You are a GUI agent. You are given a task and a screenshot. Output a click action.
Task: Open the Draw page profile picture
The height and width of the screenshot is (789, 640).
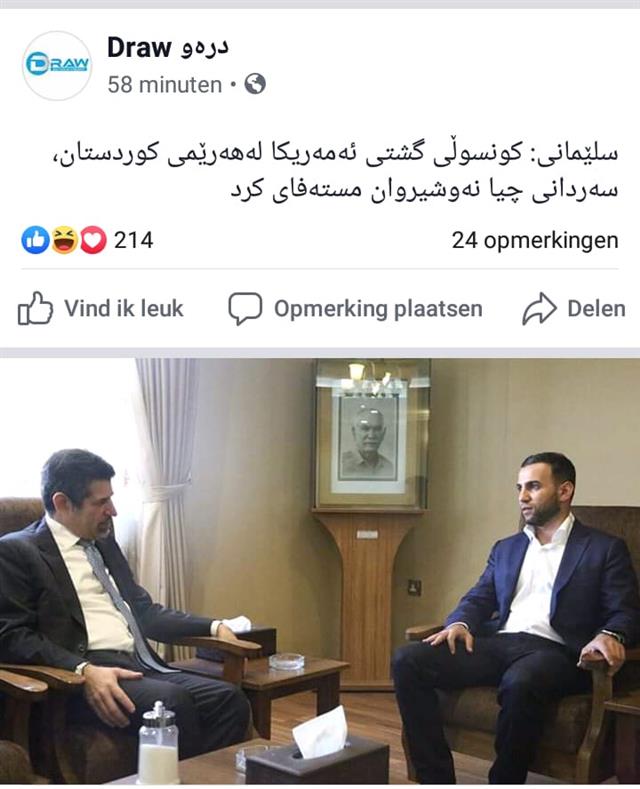57,65
